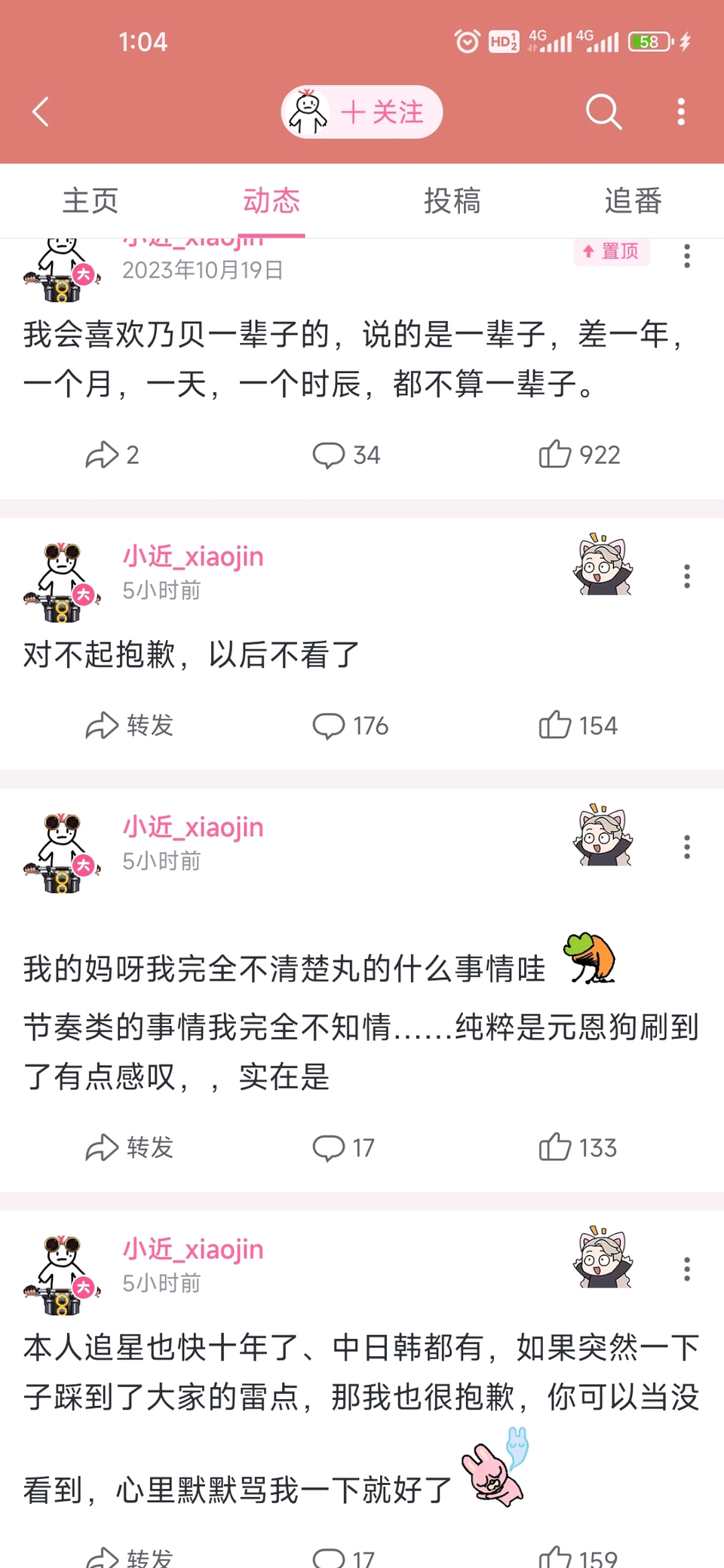Screen dimensions: 724x1568
Task: Switch to the 投稿 tab
Action: point(452,201)
